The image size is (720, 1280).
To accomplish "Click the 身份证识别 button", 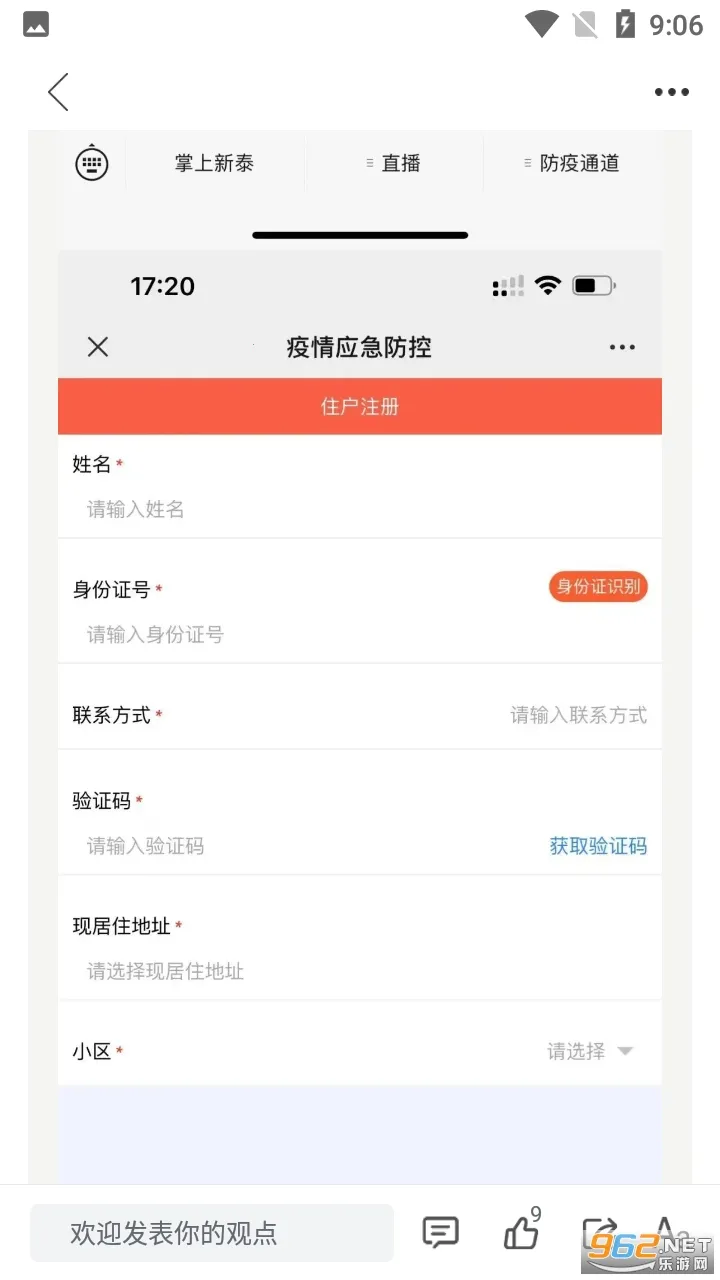I will pos(597,587).
